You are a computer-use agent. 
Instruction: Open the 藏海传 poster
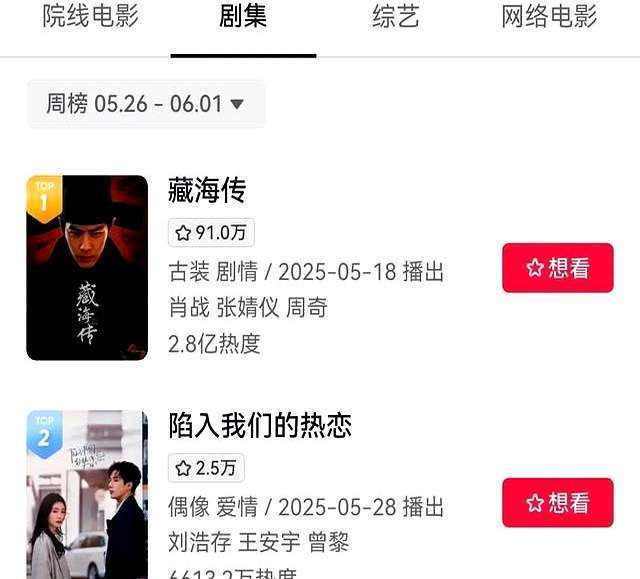[x=87, y=268]
